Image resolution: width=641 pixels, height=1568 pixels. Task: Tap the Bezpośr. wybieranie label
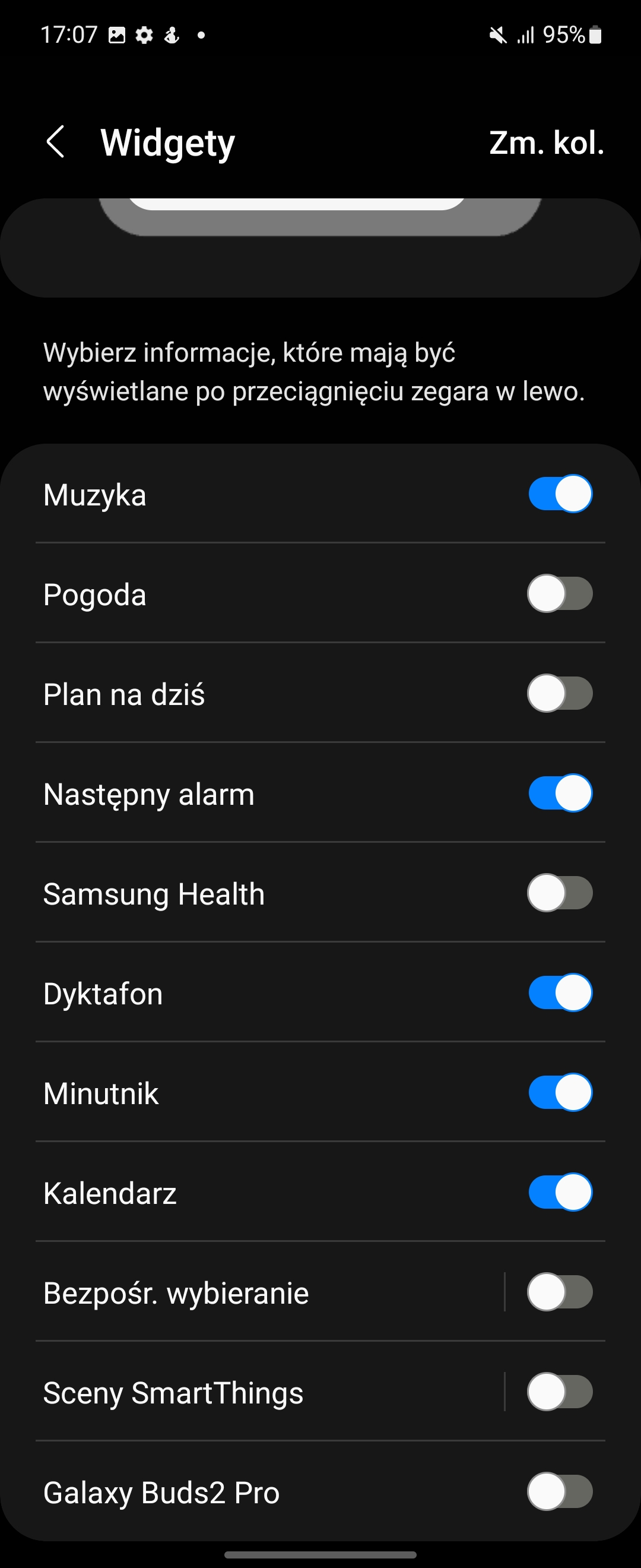[x=175, y=1292]
